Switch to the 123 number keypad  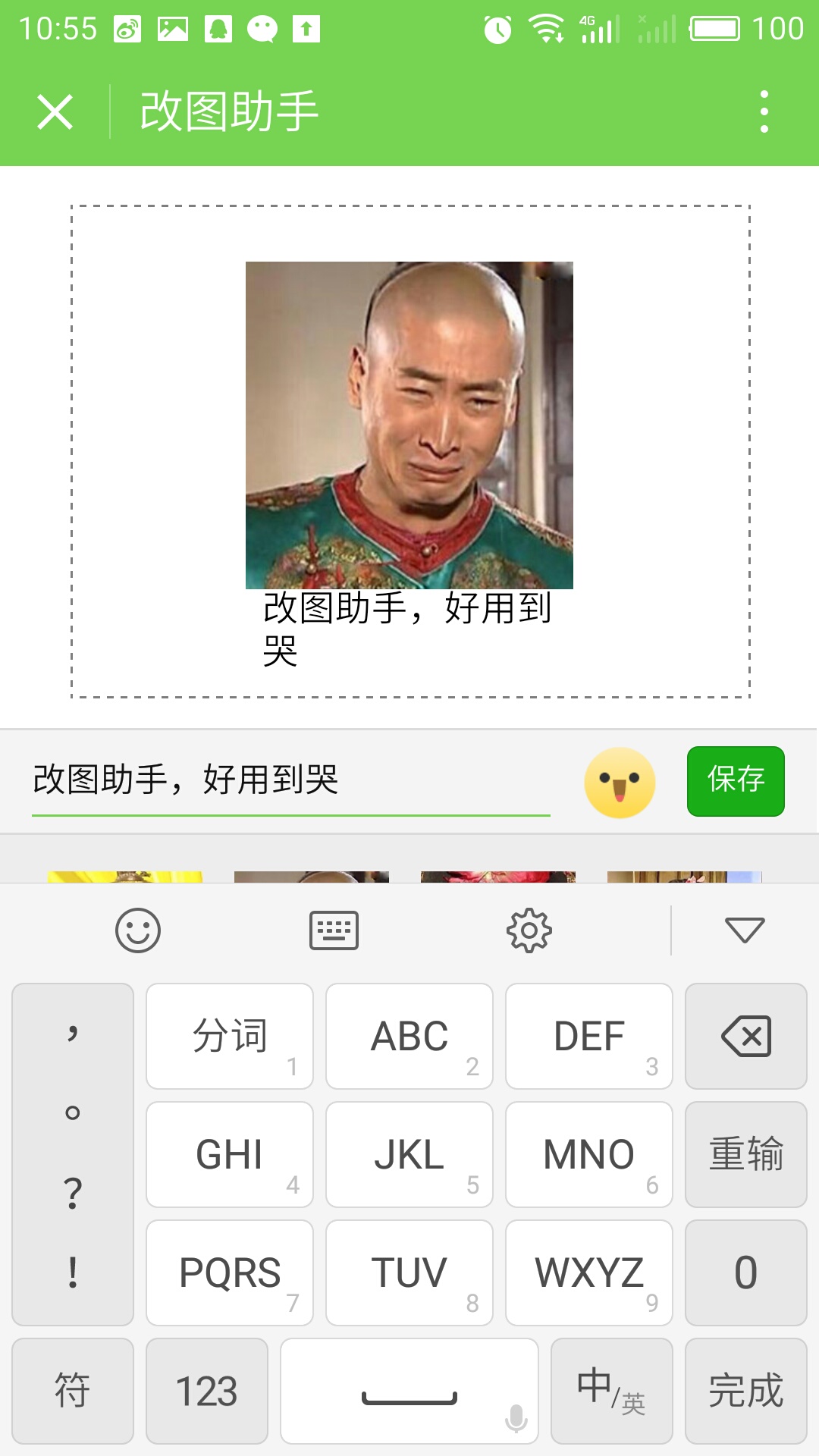coord(207,1391)
